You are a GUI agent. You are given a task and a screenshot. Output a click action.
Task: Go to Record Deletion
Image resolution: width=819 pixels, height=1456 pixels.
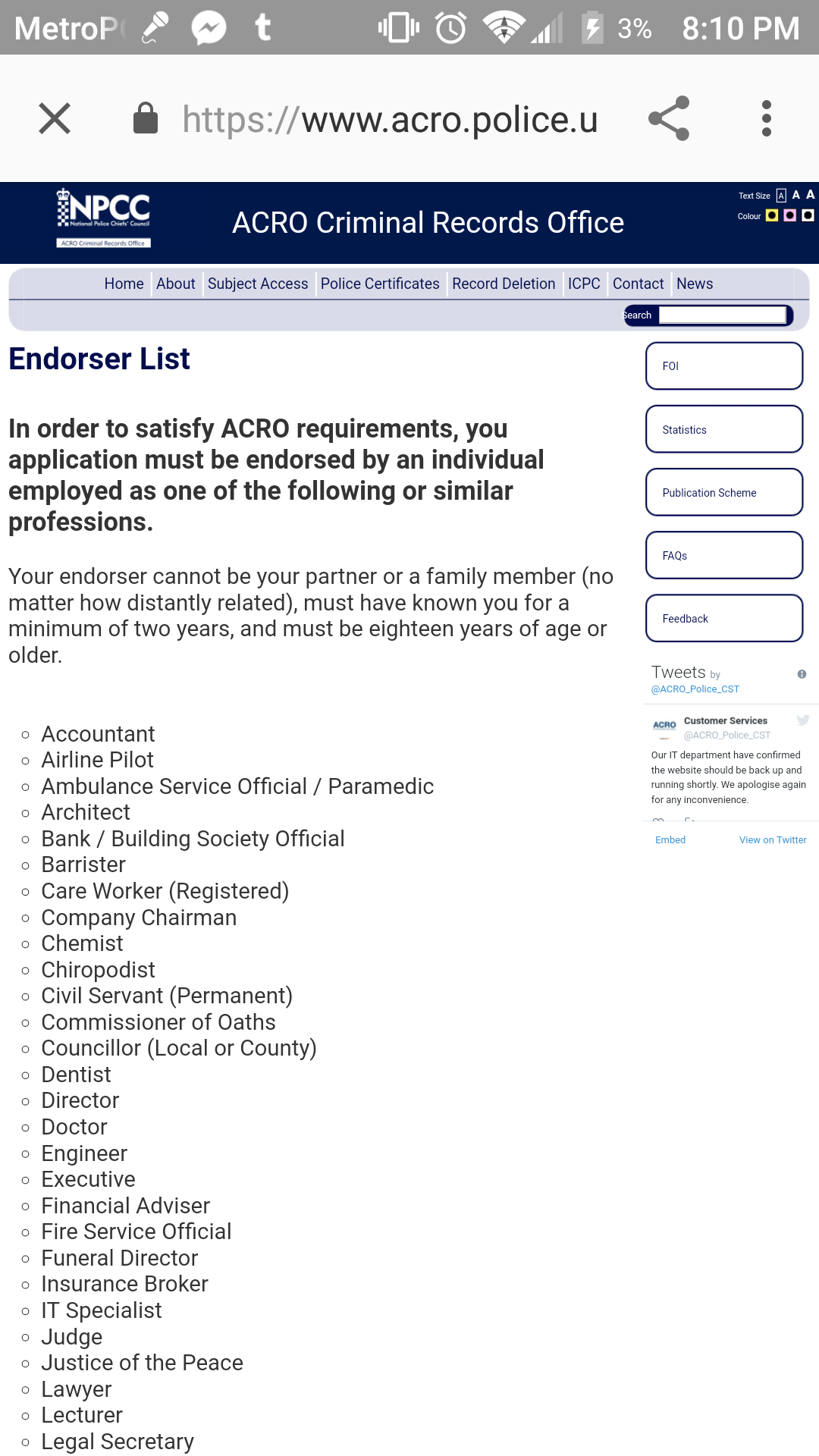[x=504, y=284]
